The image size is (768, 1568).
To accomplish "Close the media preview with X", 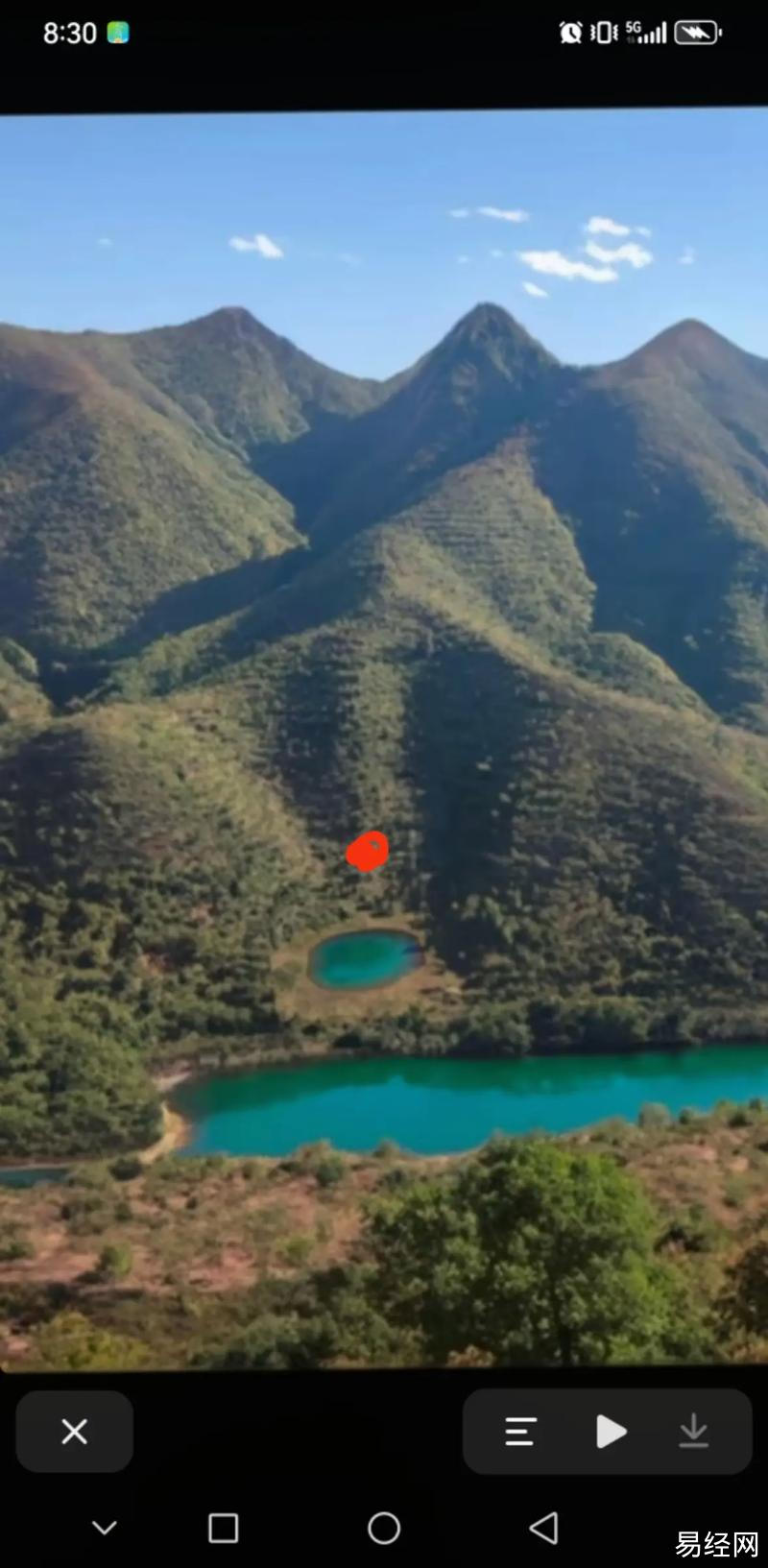I will pyautogui.click(x=74, y=1431).
